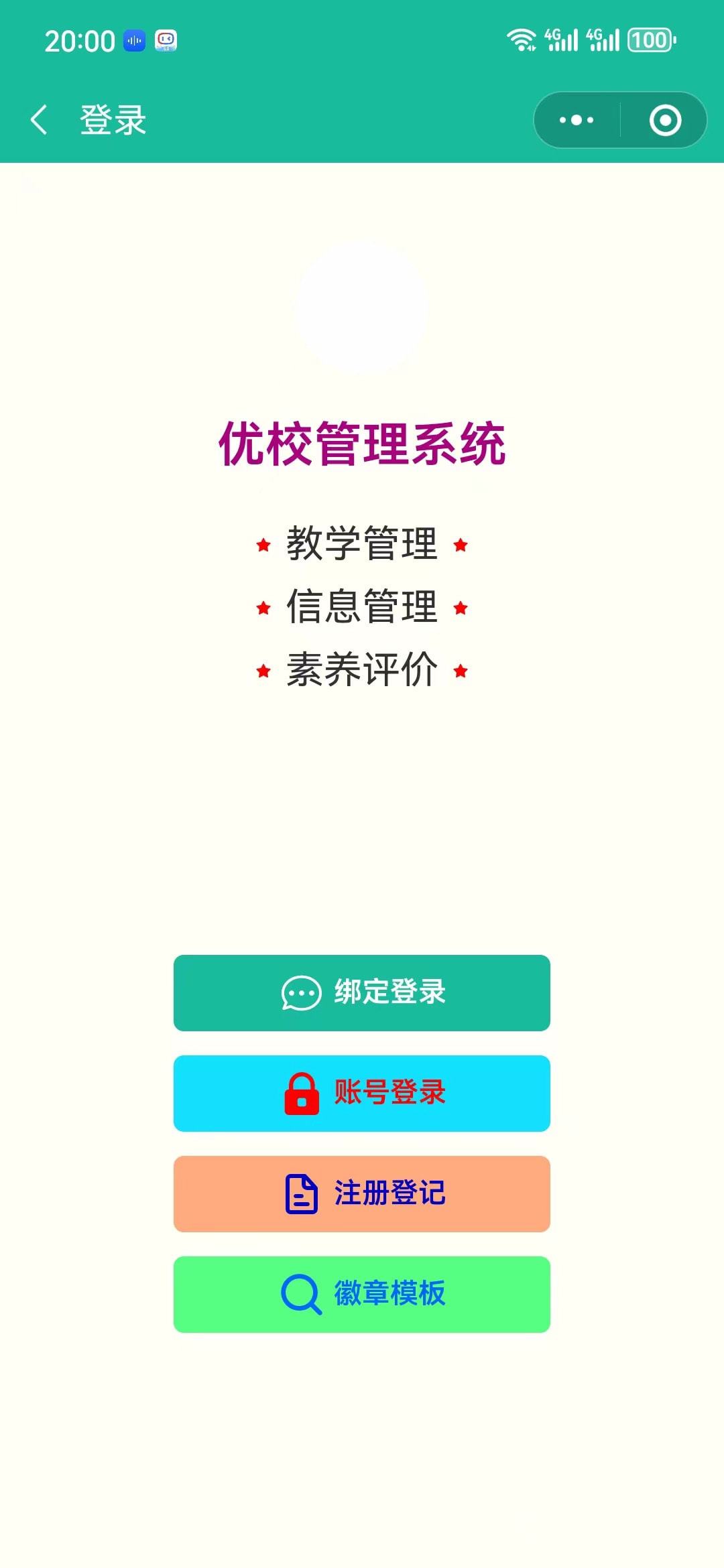724x1568 pixels.
Task: Go back from the 登录 page
Action: 39,120
